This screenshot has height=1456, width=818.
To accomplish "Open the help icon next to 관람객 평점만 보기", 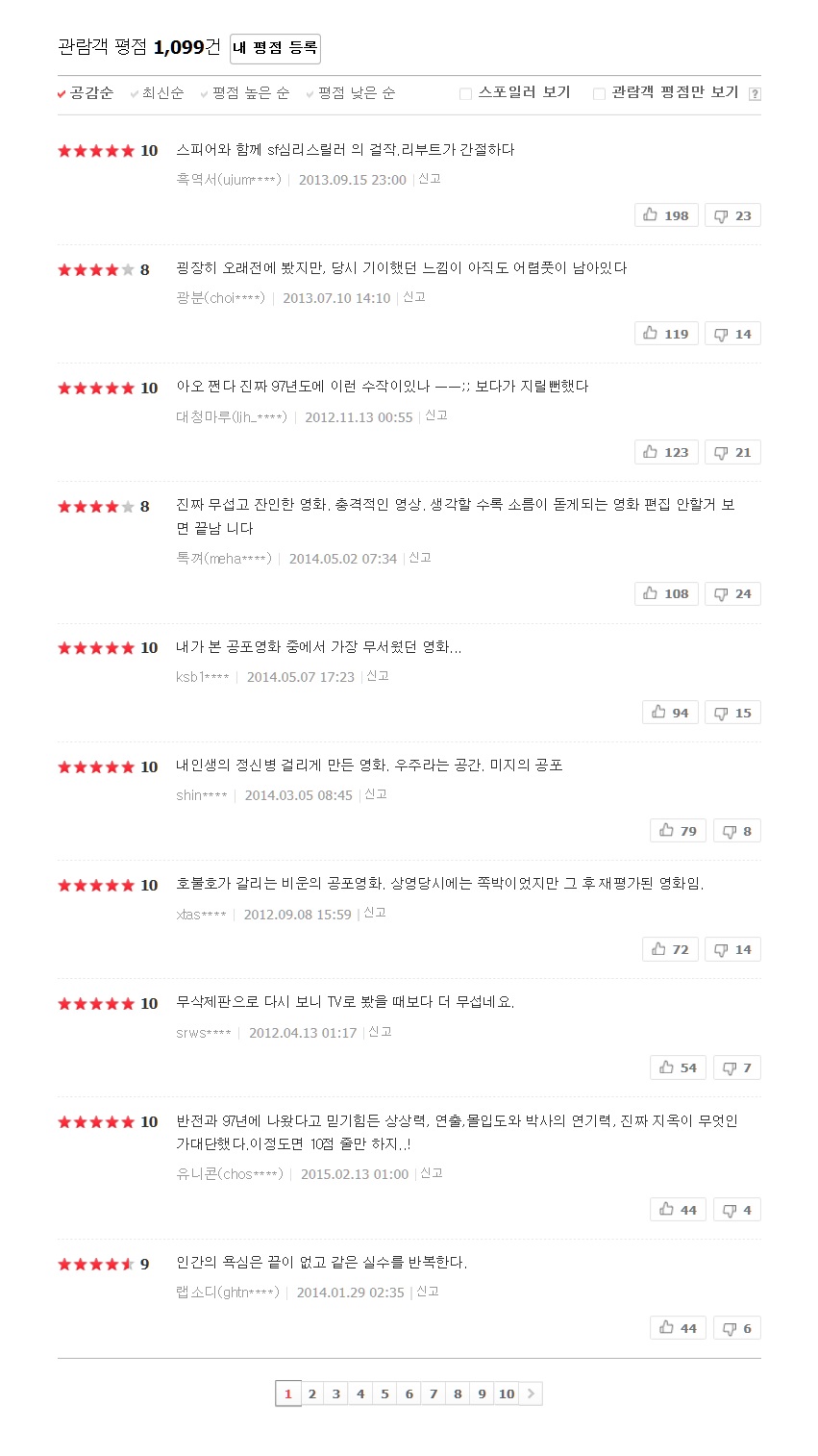I will (755, 94).
